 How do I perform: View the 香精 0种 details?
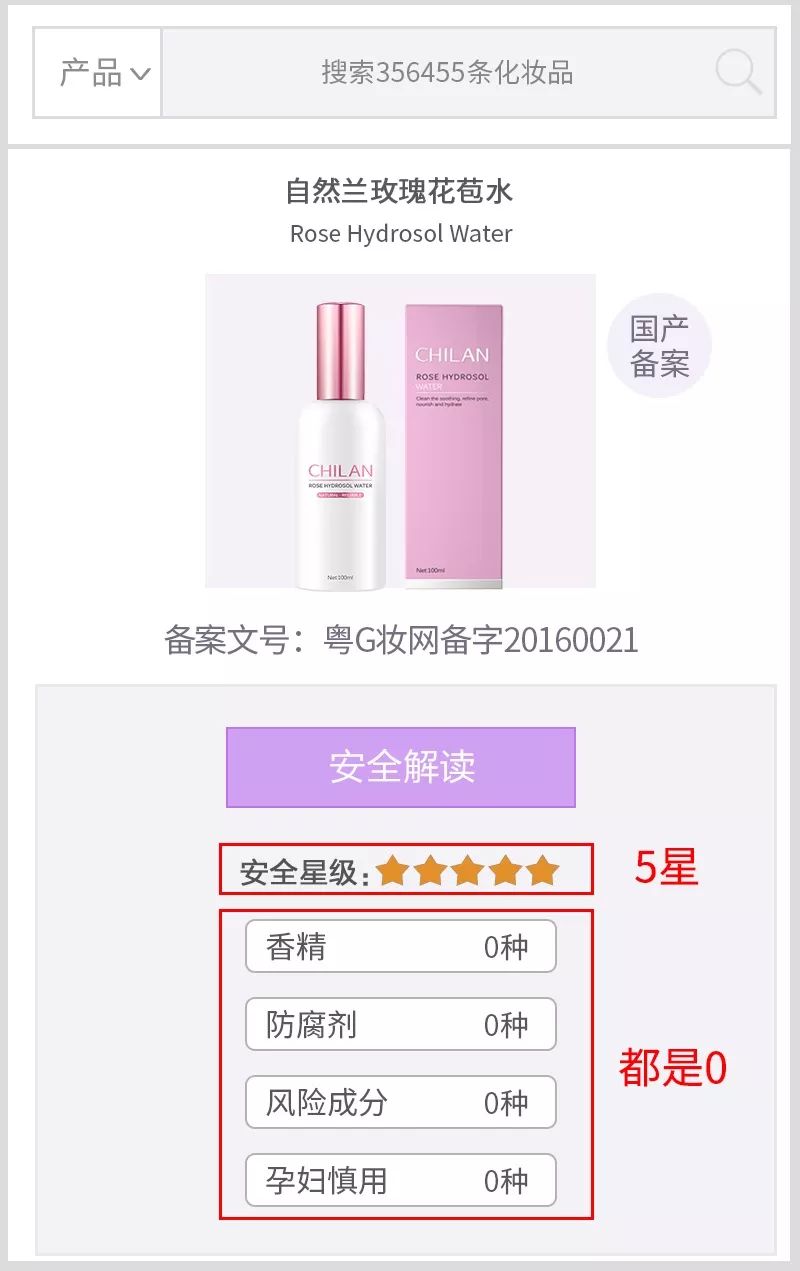click(401, 946)
